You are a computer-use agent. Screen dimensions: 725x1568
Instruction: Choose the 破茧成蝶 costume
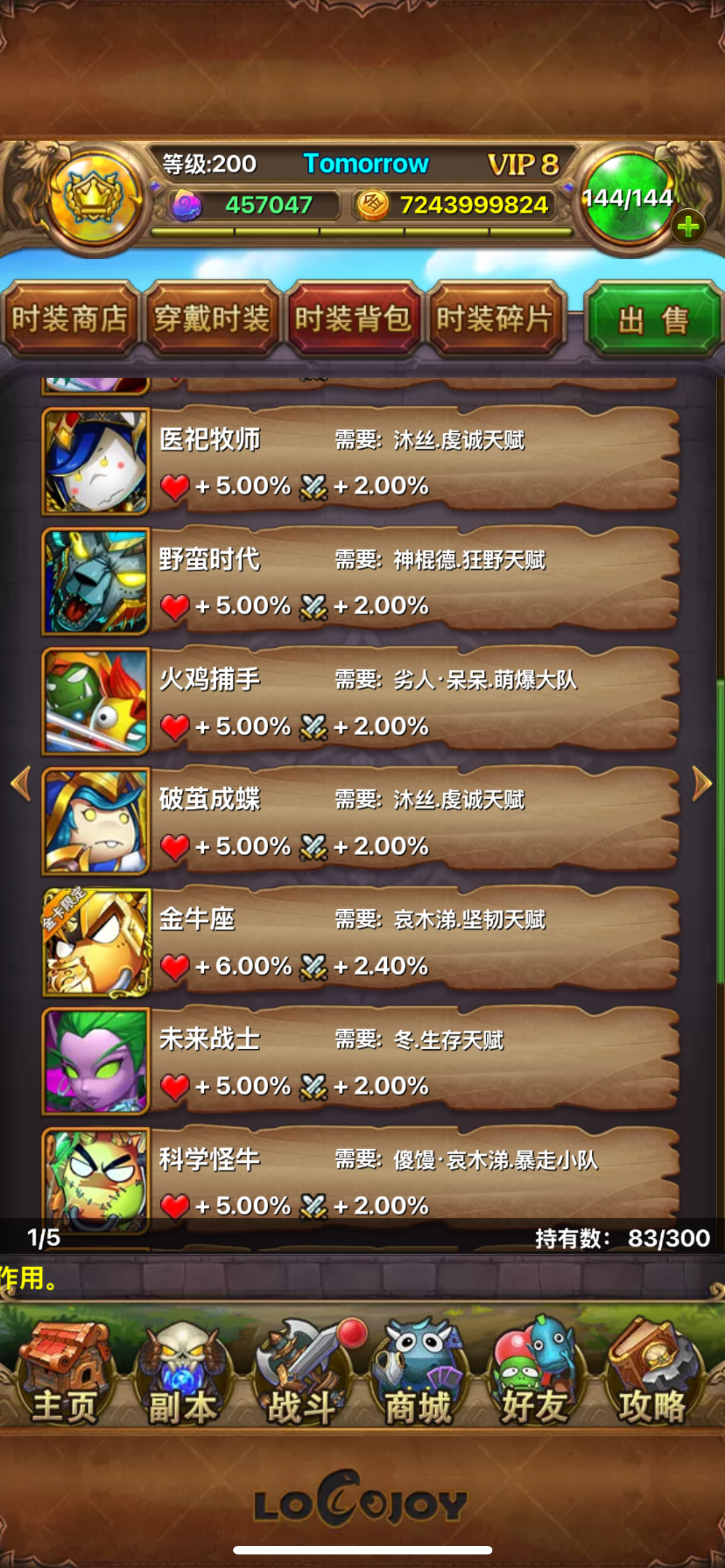(360, 821)
